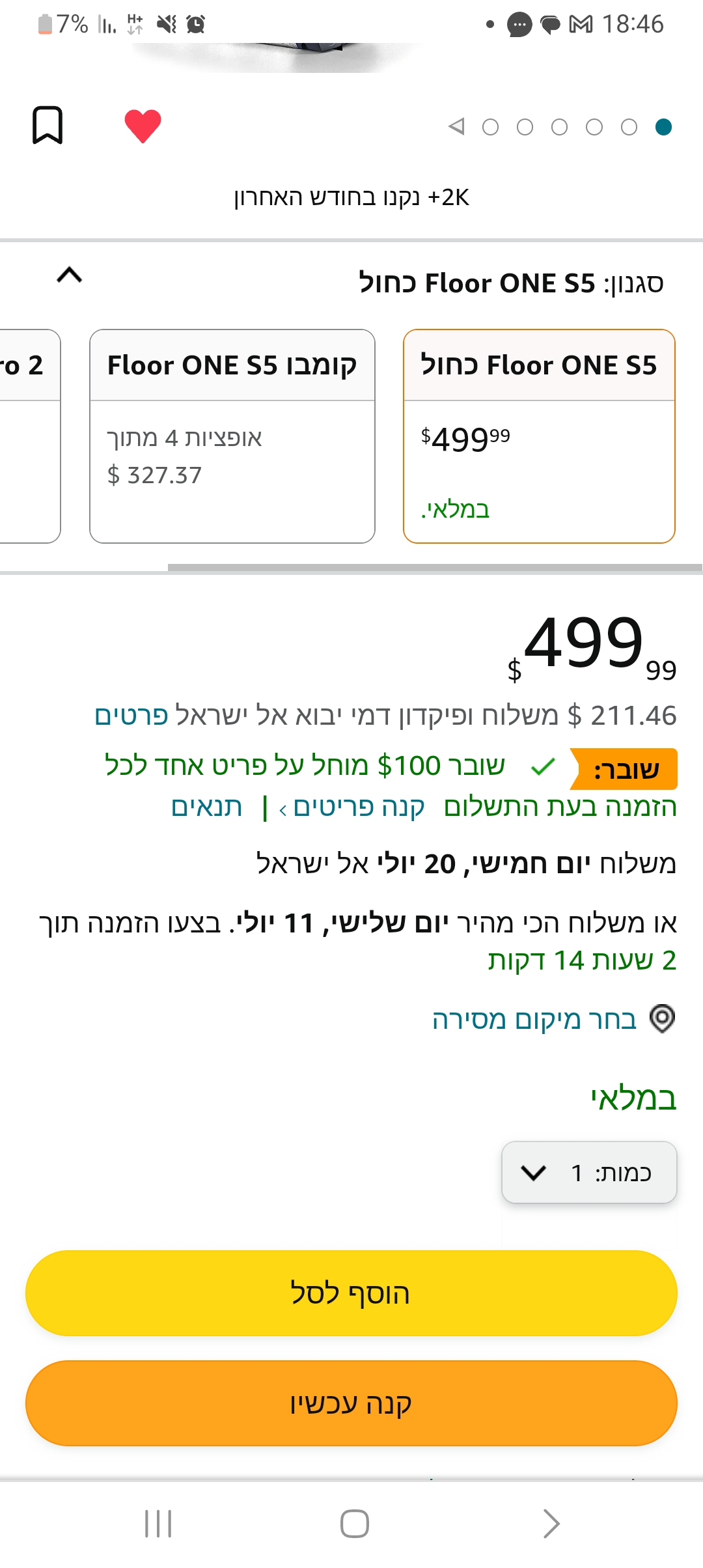Tap the bookmark icon to save the product
Screen dimensions: 703x1568
tap(48, 125)
